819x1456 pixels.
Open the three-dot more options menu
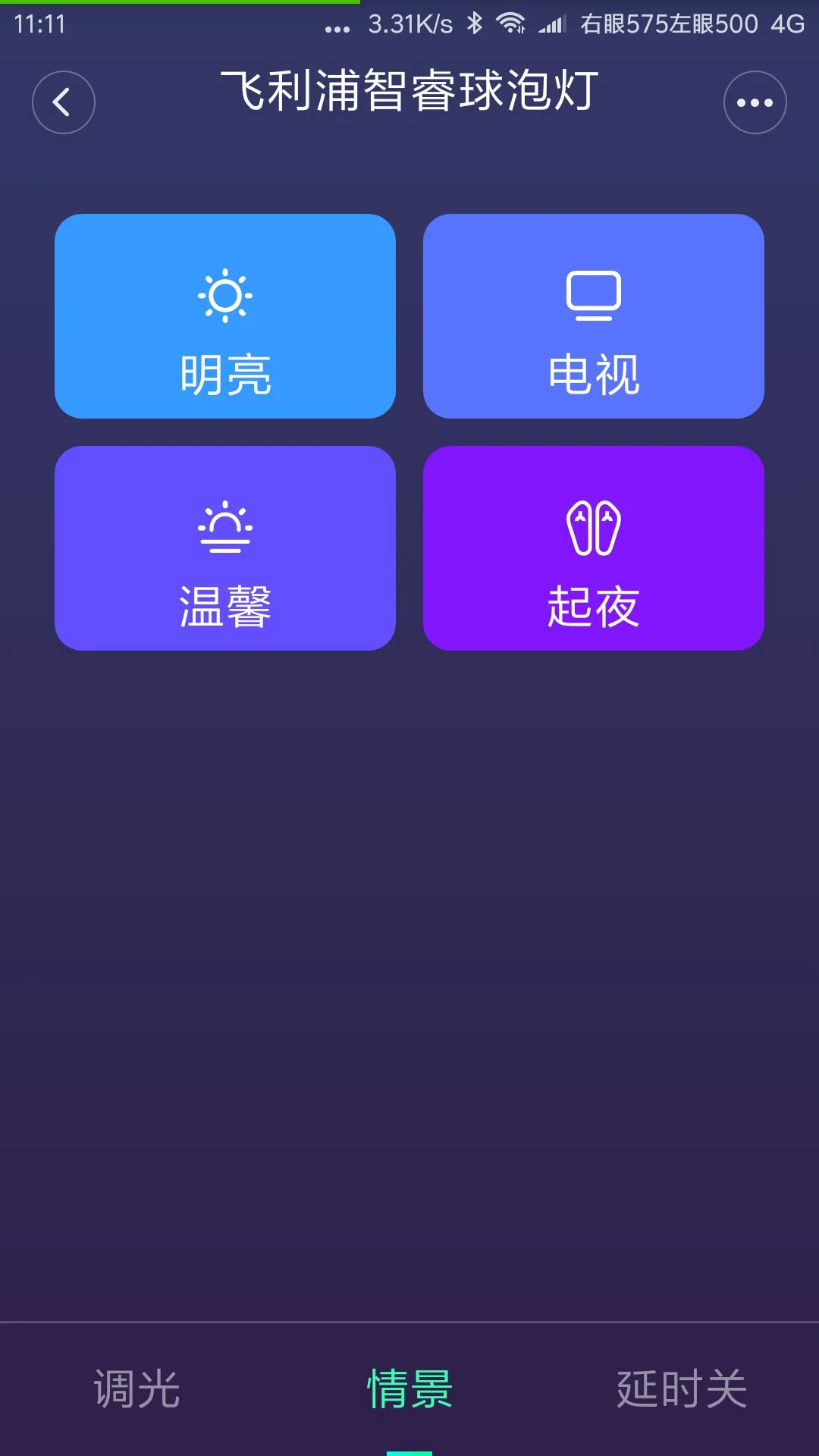click(x=755, y=102)
